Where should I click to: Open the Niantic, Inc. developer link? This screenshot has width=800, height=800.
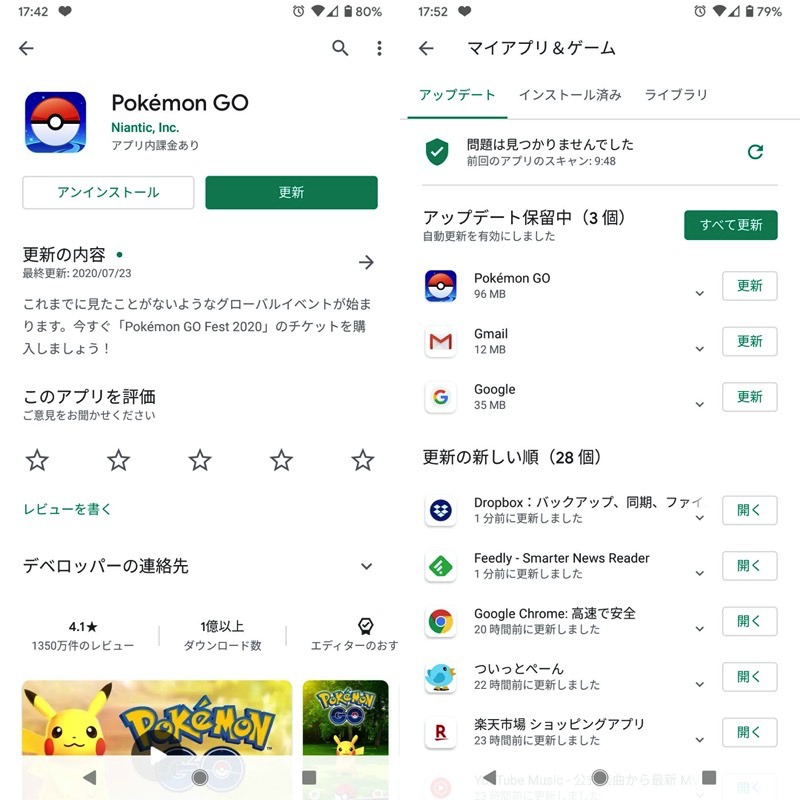[x=145, y=128]
